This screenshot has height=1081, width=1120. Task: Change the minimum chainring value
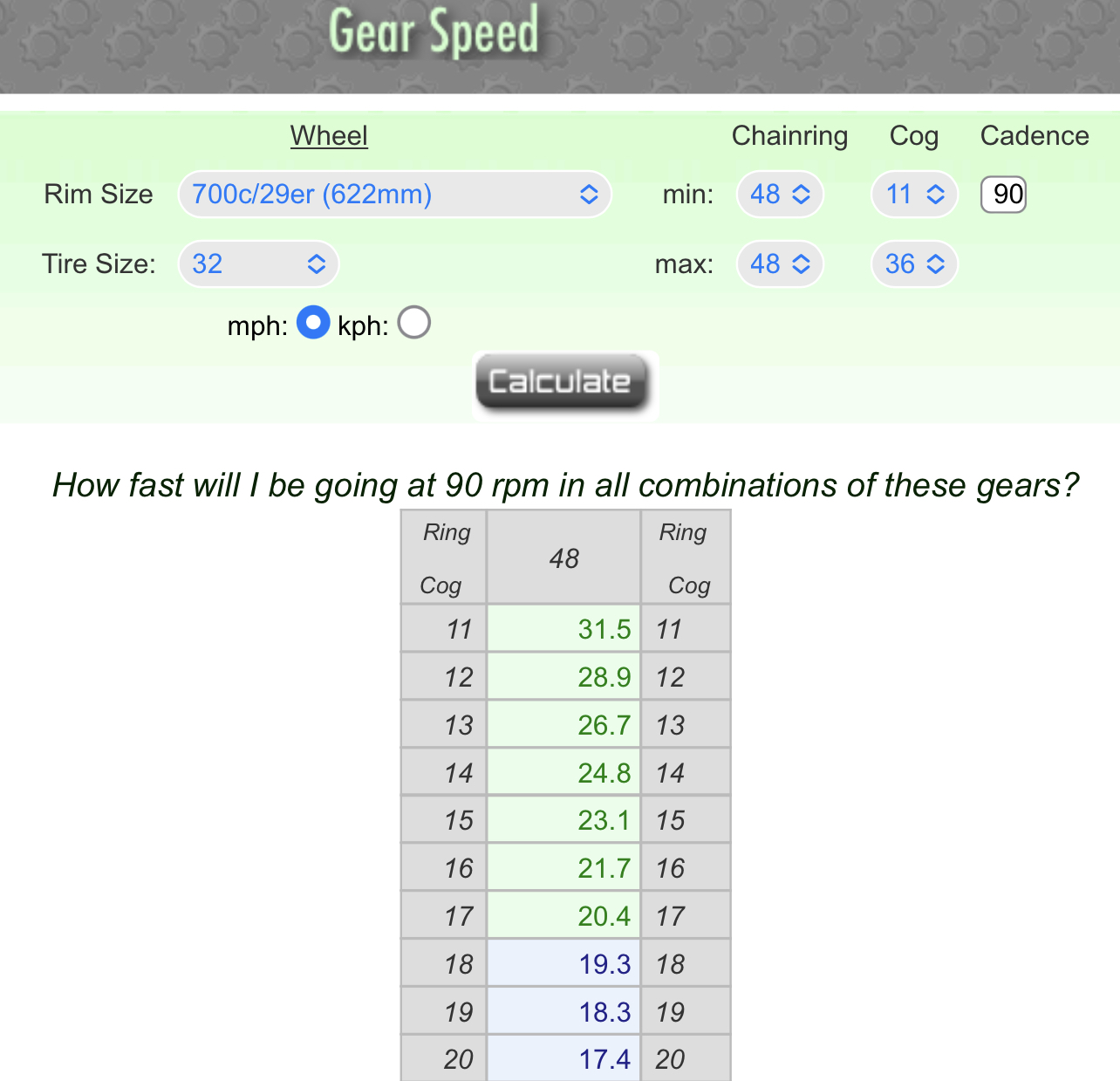click(x=780, y=194)
